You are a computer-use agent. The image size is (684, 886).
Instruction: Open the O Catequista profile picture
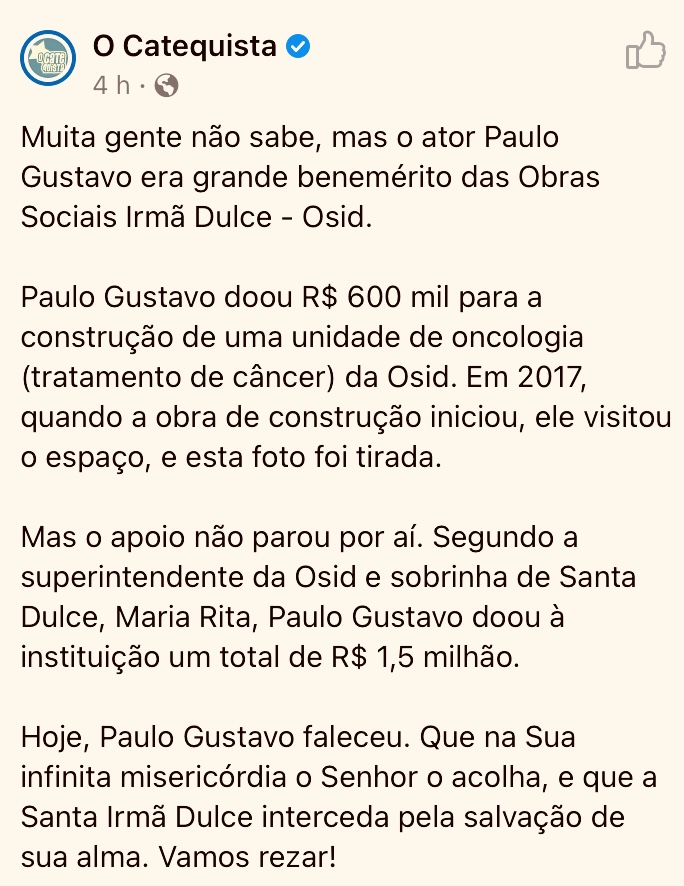49,59
